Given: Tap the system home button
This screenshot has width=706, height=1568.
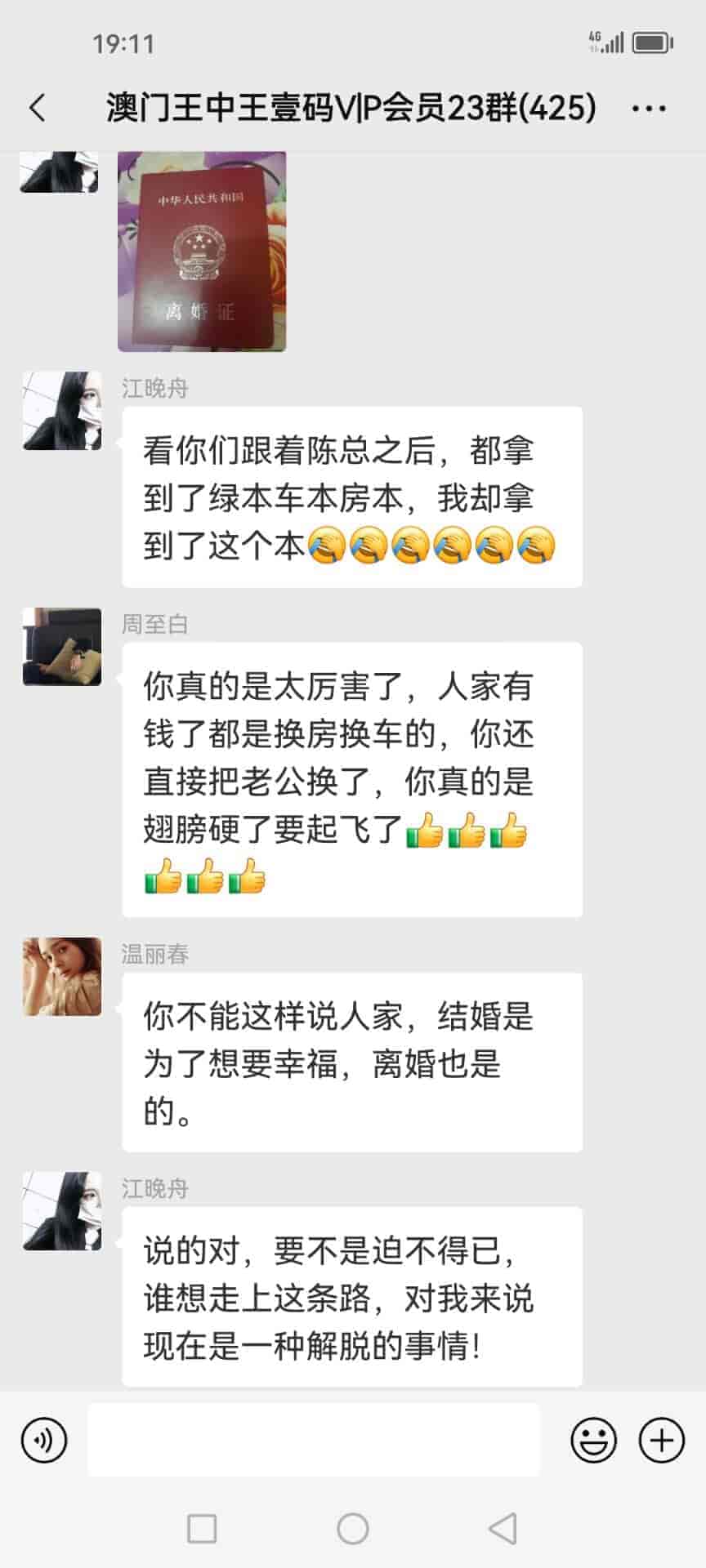Looking at the screenshot, I should coord(353,1528).
